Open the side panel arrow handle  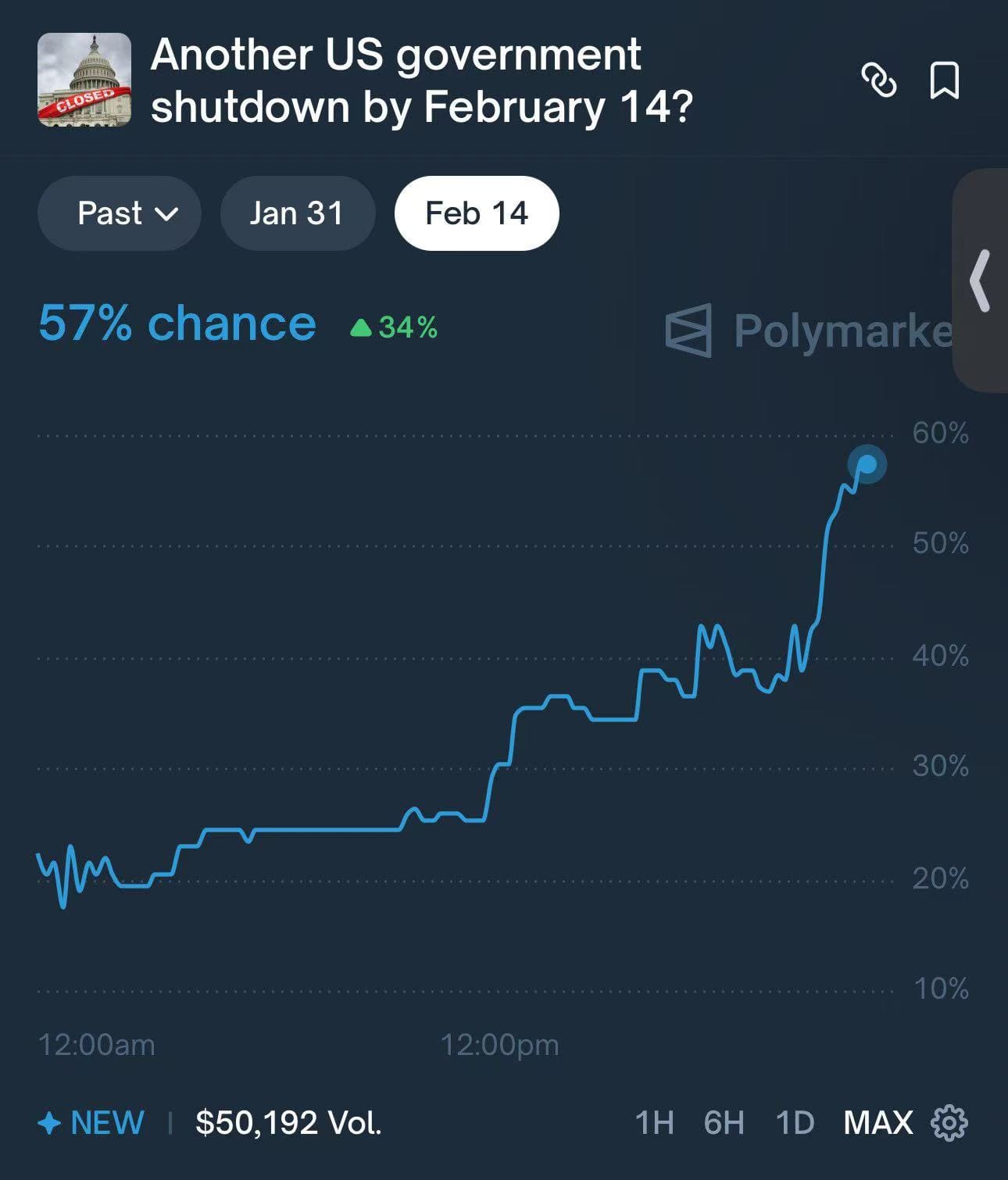(x=980, y=281)
